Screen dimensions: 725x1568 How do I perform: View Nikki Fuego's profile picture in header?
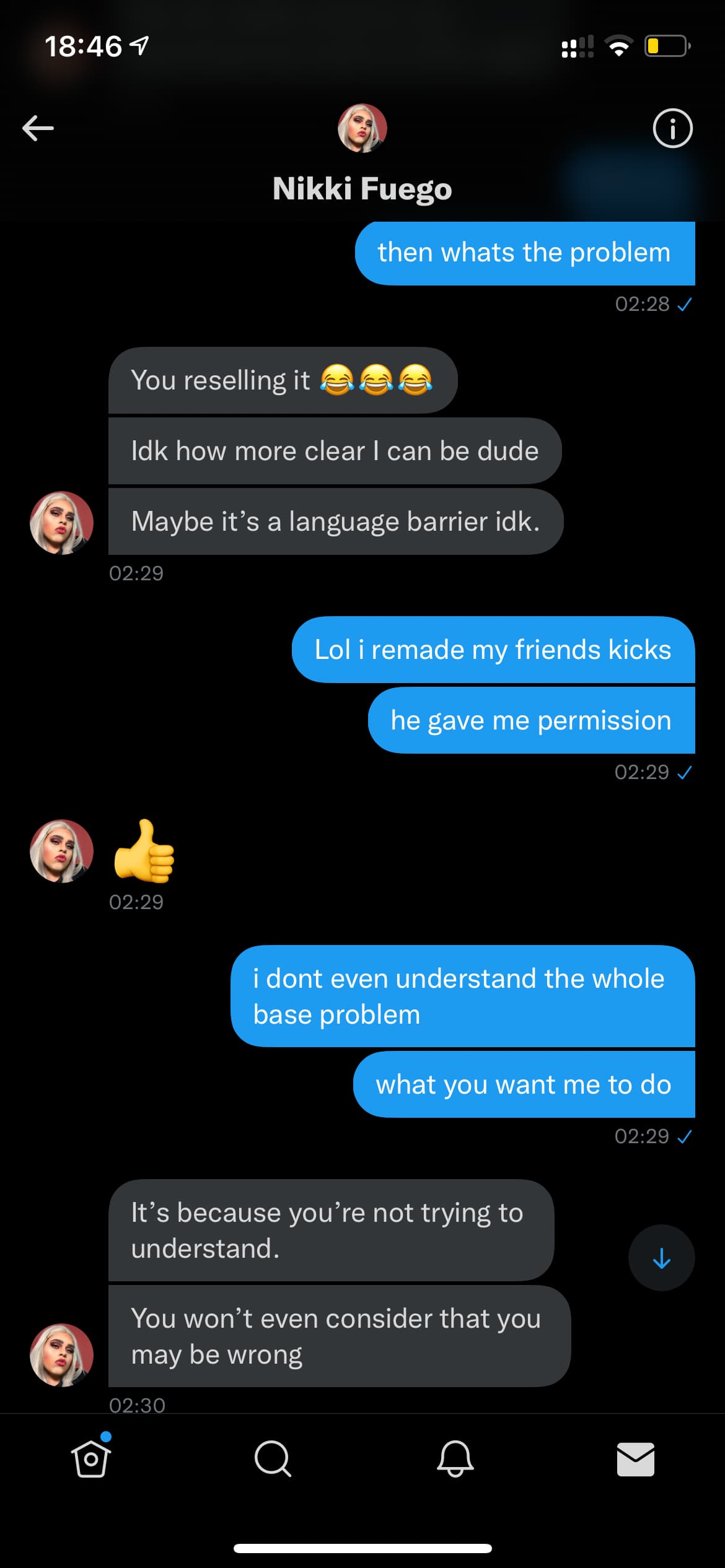(x=362, y=128)
